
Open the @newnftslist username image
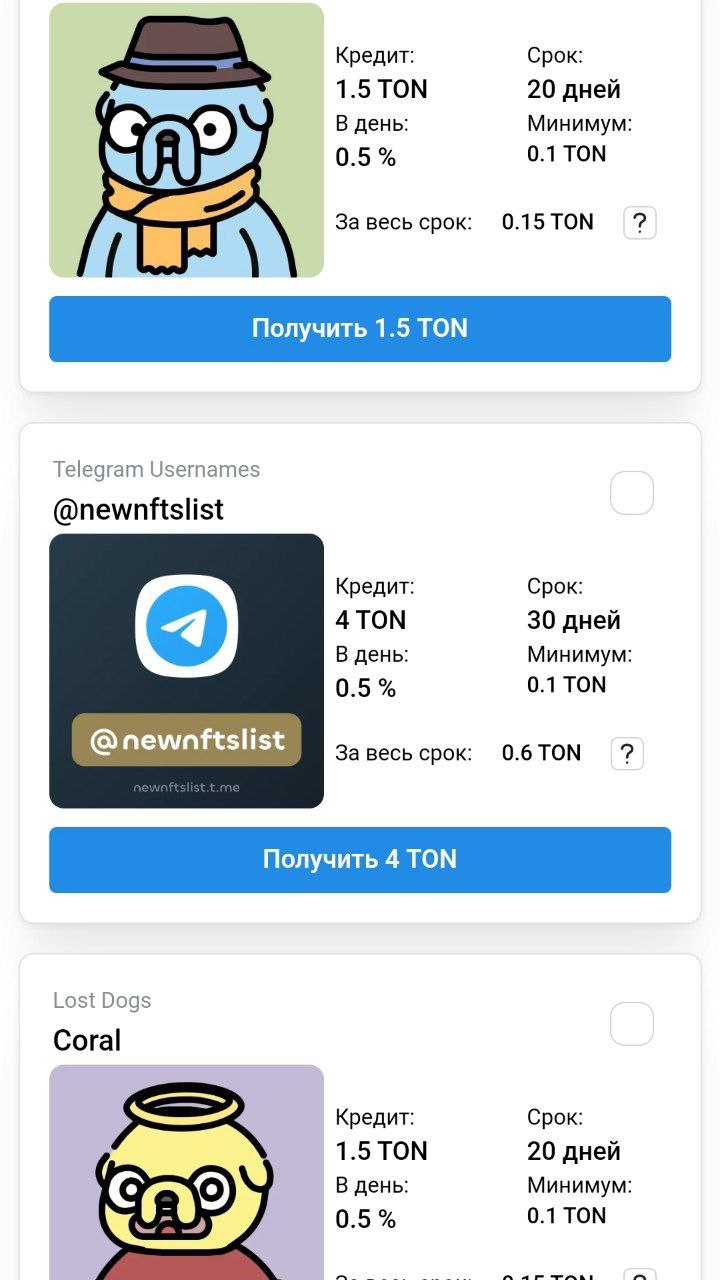[x=187, y=671]
